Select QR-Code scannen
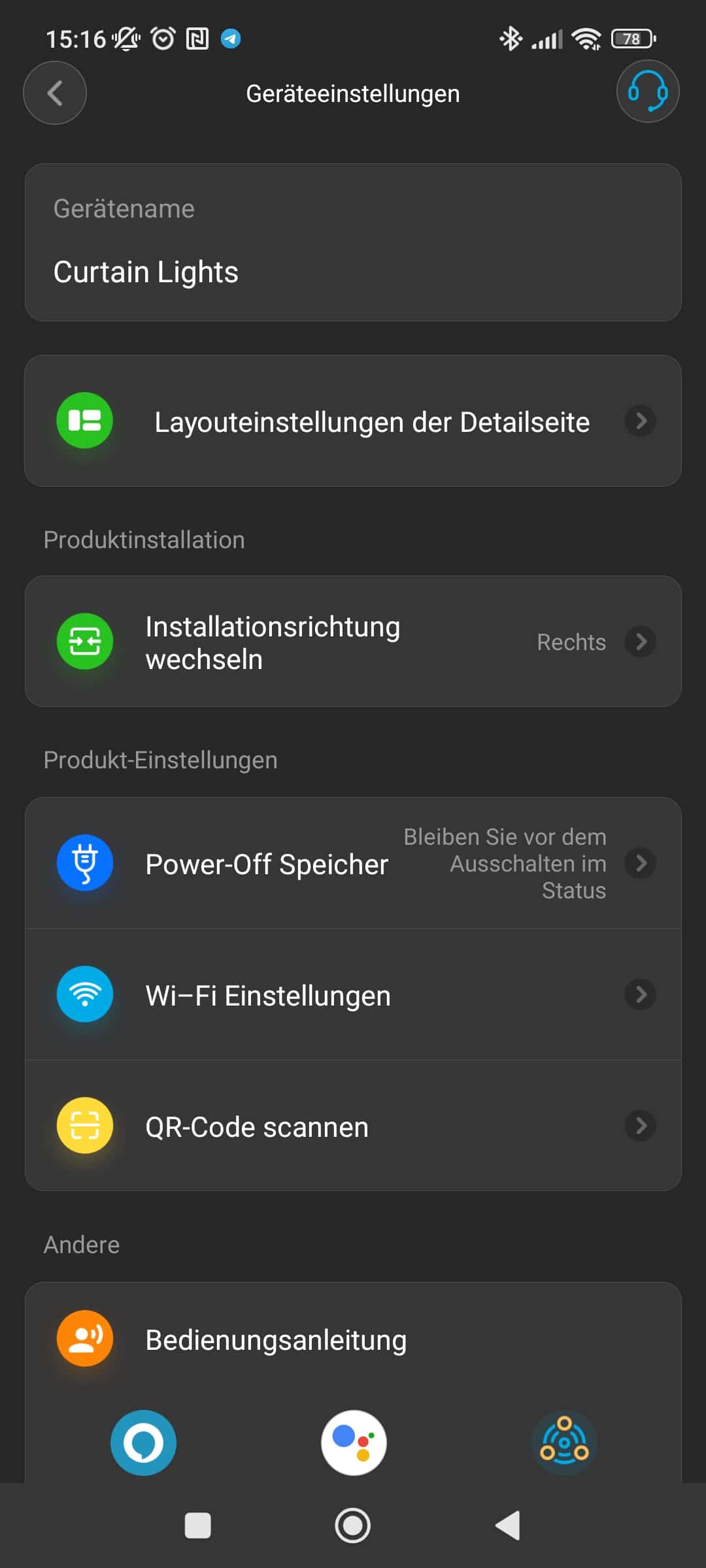706x1568 pixels. (353, 1126)
